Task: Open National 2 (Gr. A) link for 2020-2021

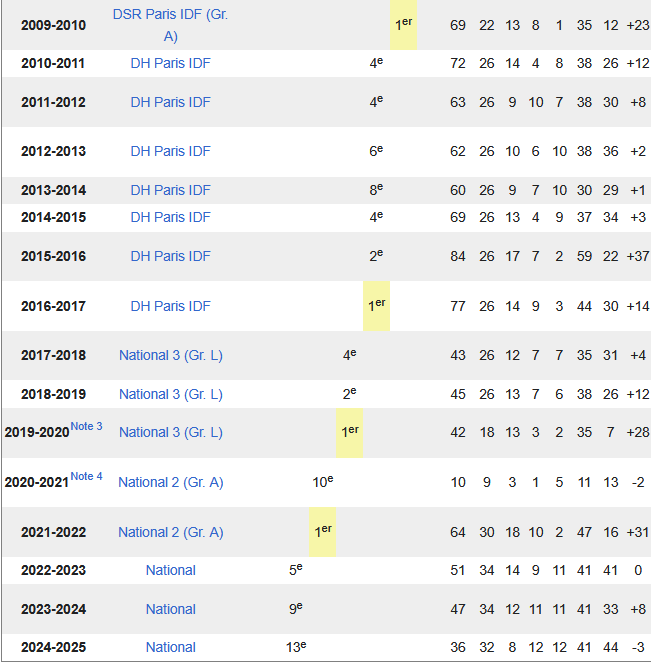Action: (x=170, y=482)
